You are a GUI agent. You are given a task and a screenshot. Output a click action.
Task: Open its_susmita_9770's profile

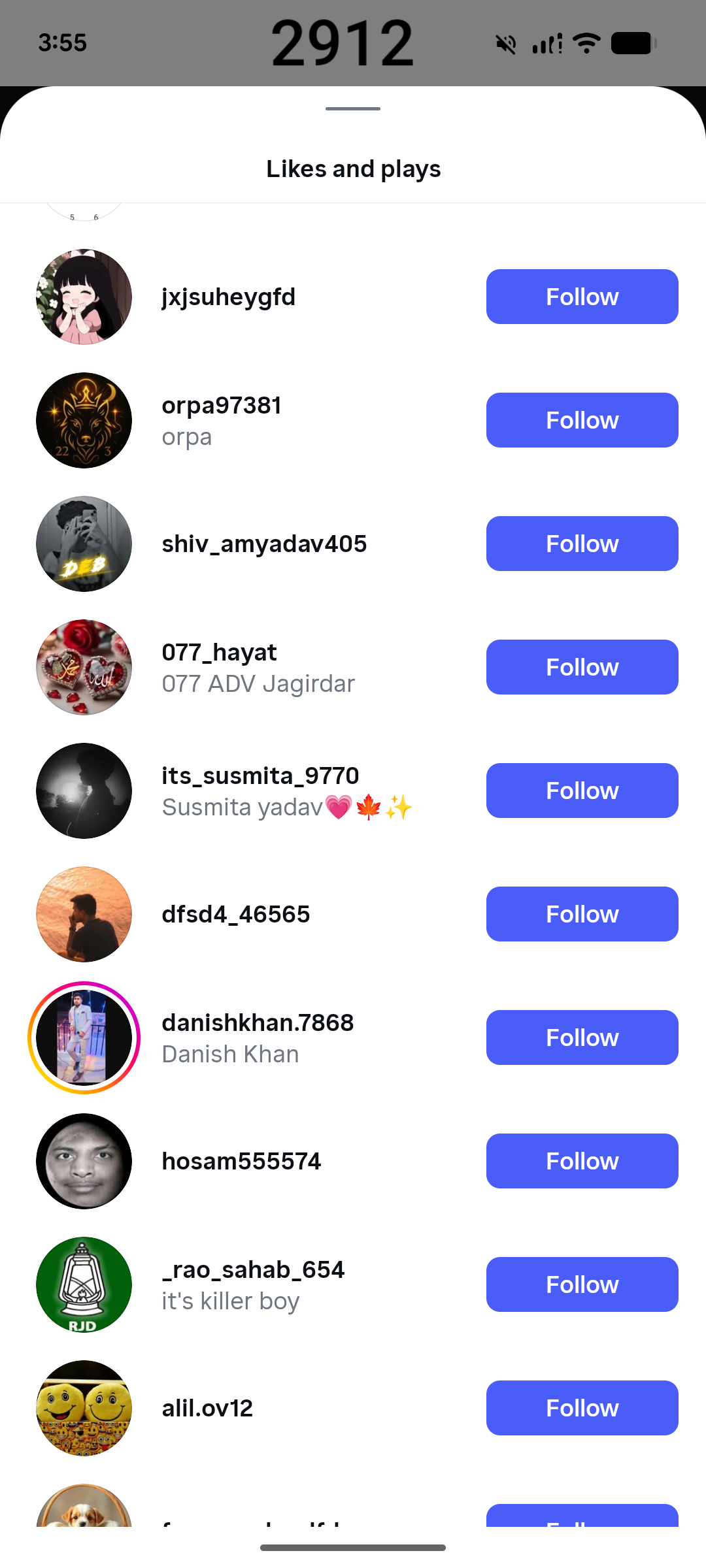260,776
